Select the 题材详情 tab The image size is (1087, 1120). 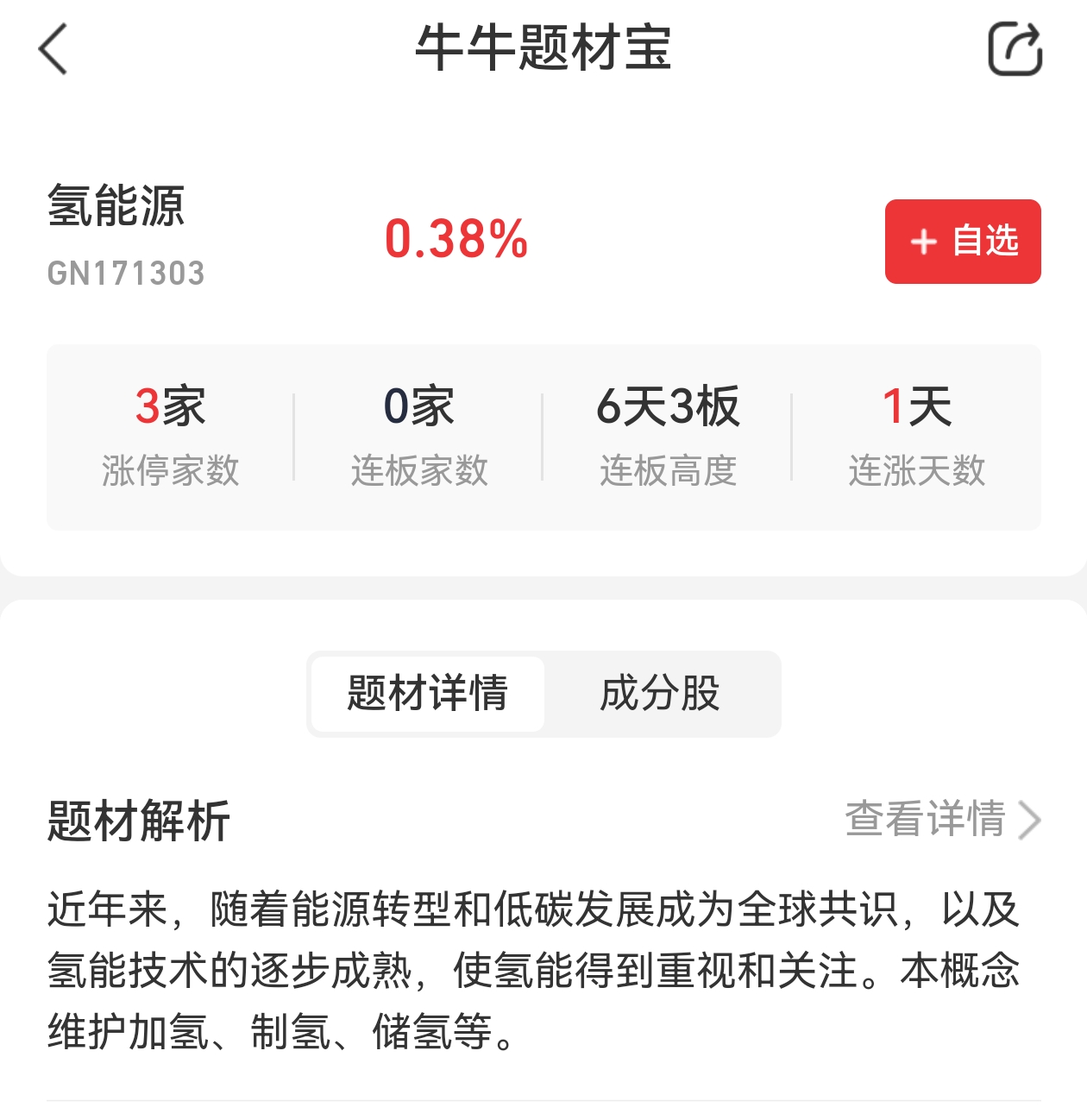tap(428, 694)
